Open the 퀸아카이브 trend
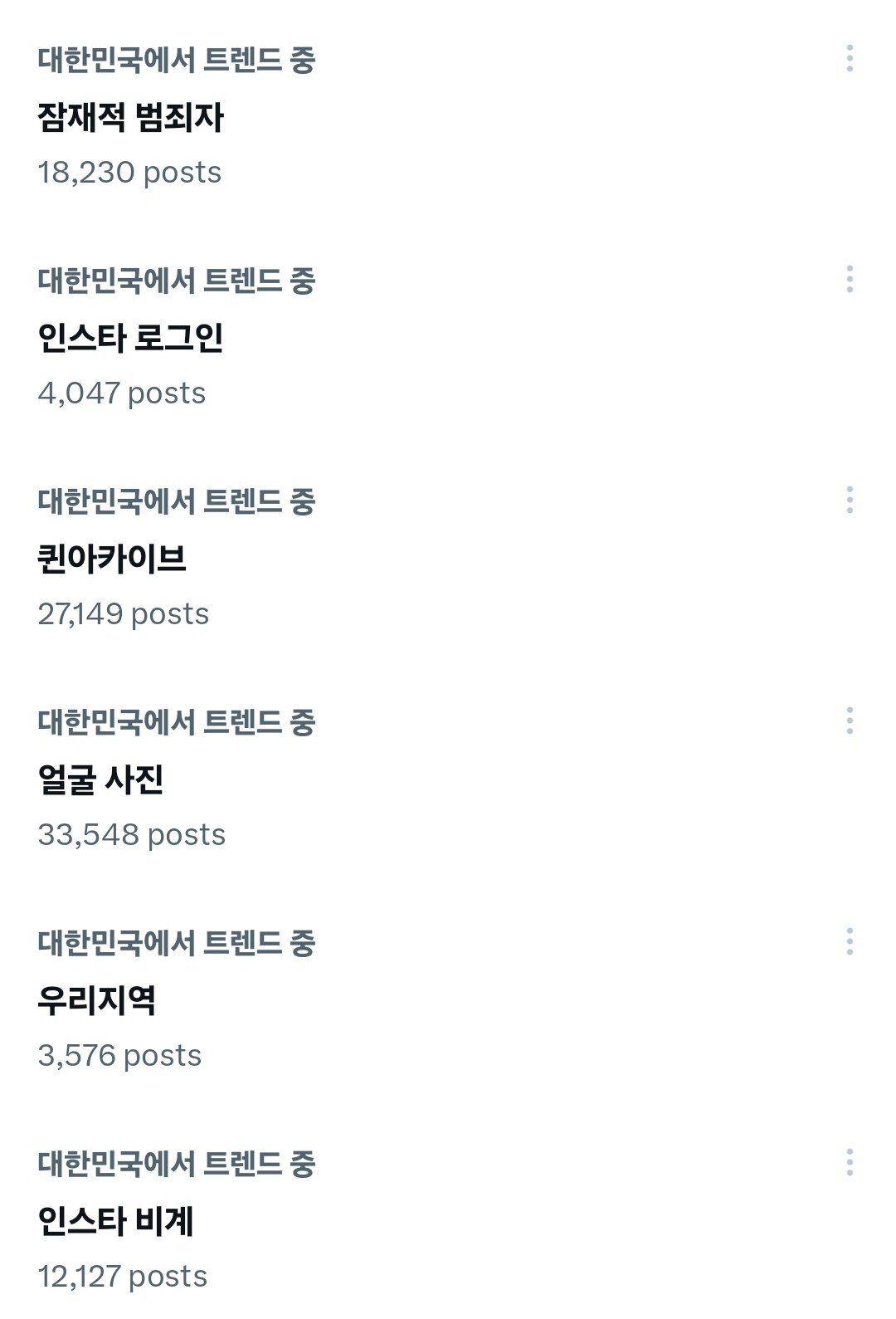 pyautogui.click(x=112, y=559)
